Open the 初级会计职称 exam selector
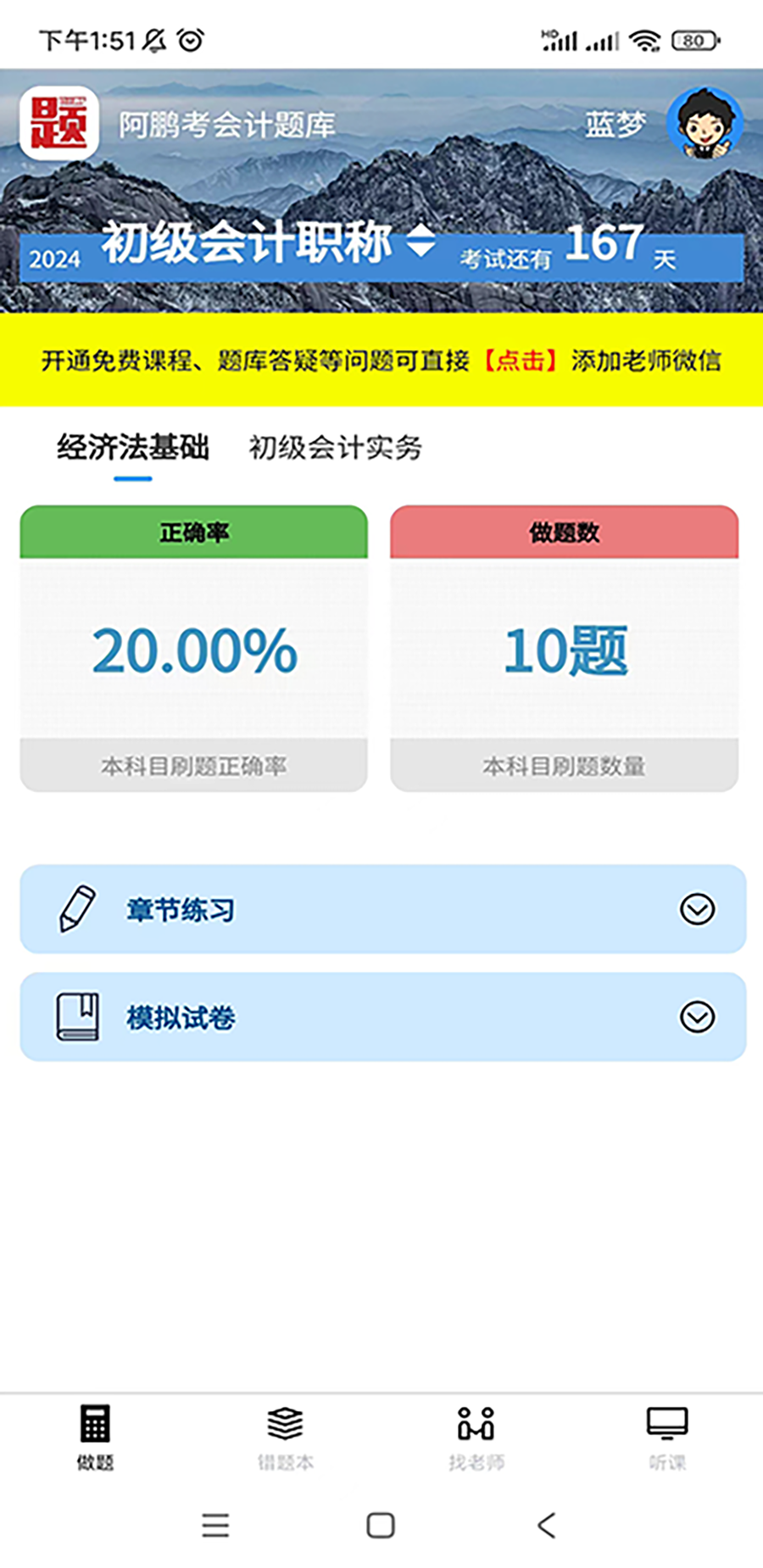The width and height of the screenshot is (763, 1568). (268, 243)
